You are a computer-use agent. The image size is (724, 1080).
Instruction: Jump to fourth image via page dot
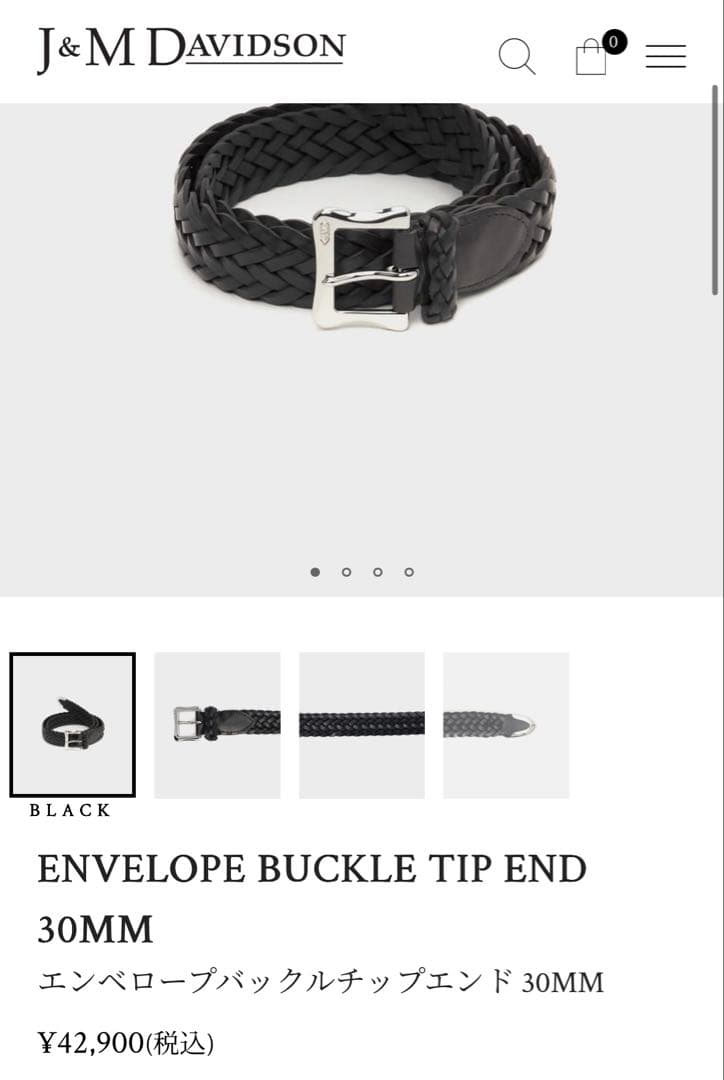[x=409, y=572]
